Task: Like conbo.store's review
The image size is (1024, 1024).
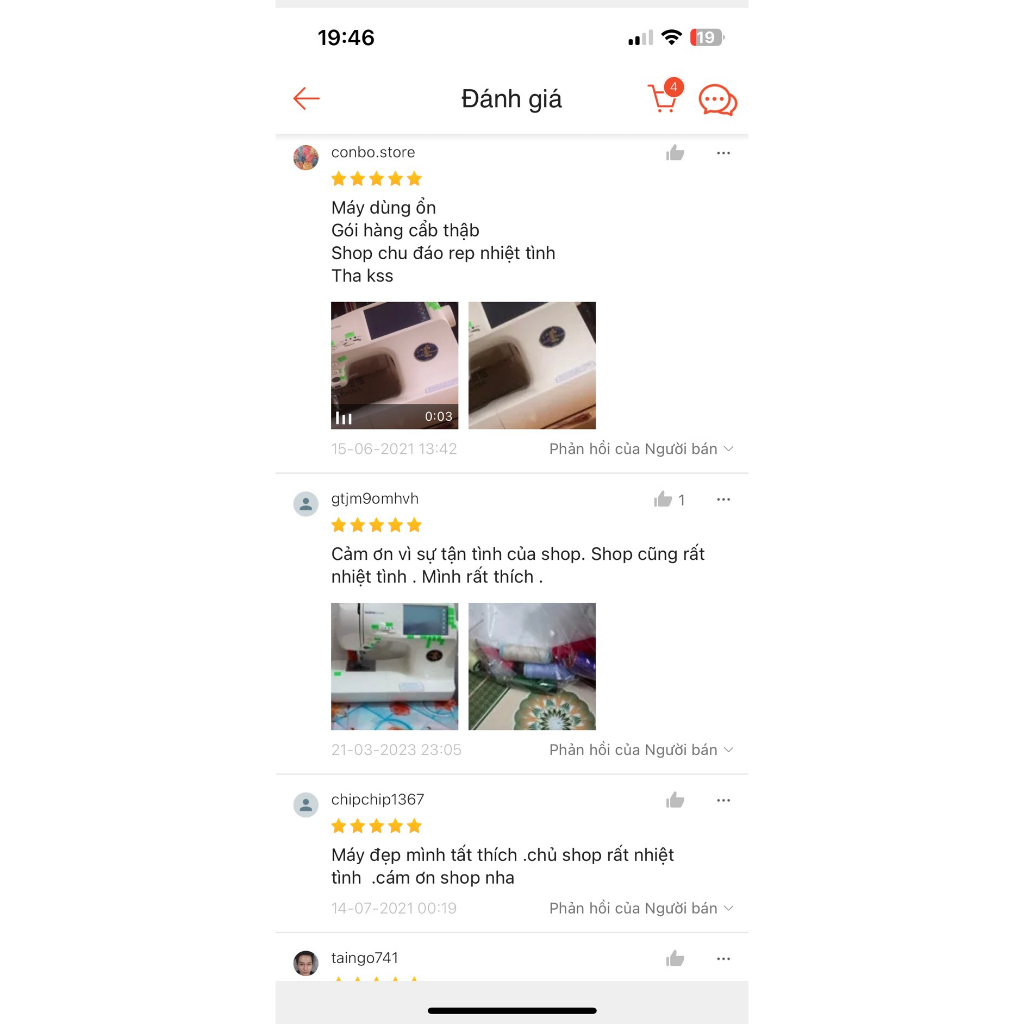Action: coord(675,153)
